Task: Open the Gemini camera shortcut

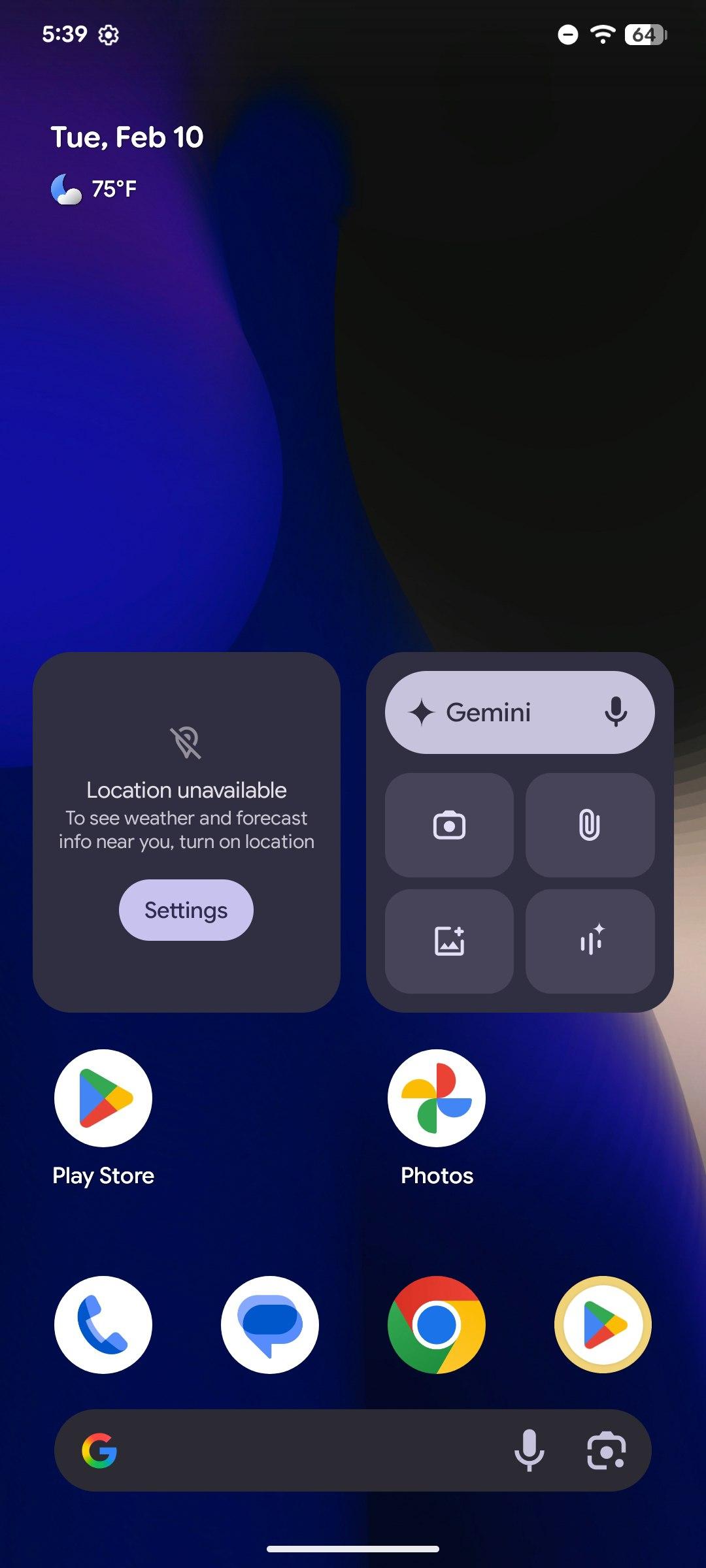Action: click(450, 825)
